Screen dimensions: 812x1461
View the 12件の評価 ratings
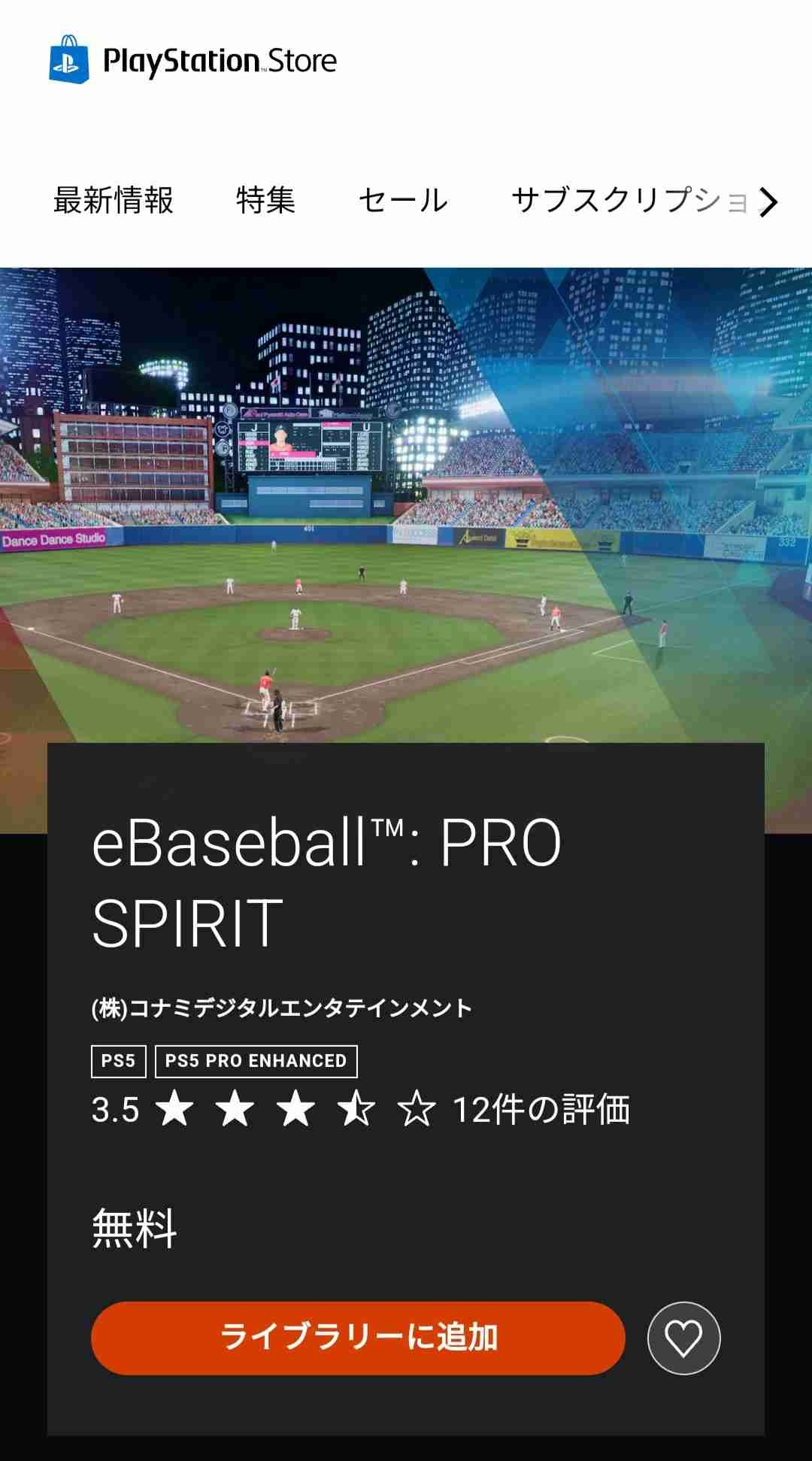[x=541, y=1109]
